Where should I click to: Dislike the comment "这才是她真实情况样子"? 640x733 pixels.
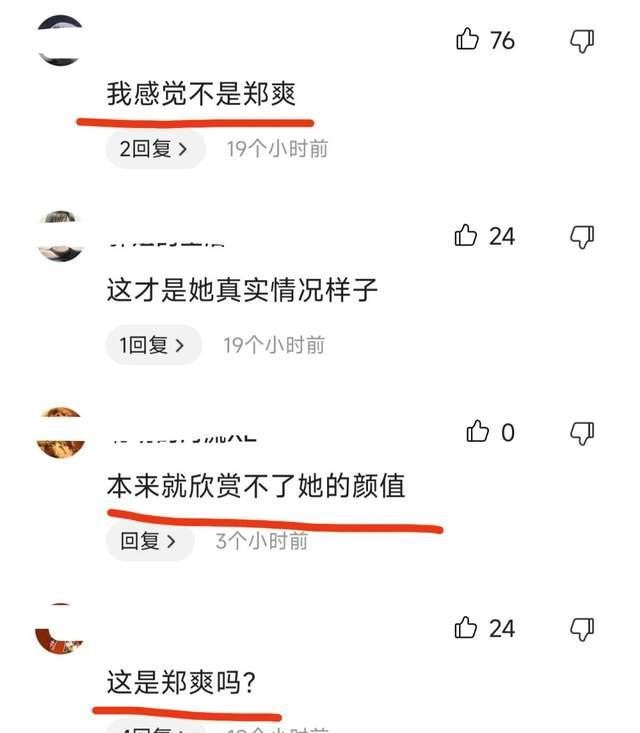pyautogui.click(x=582, y=236)
